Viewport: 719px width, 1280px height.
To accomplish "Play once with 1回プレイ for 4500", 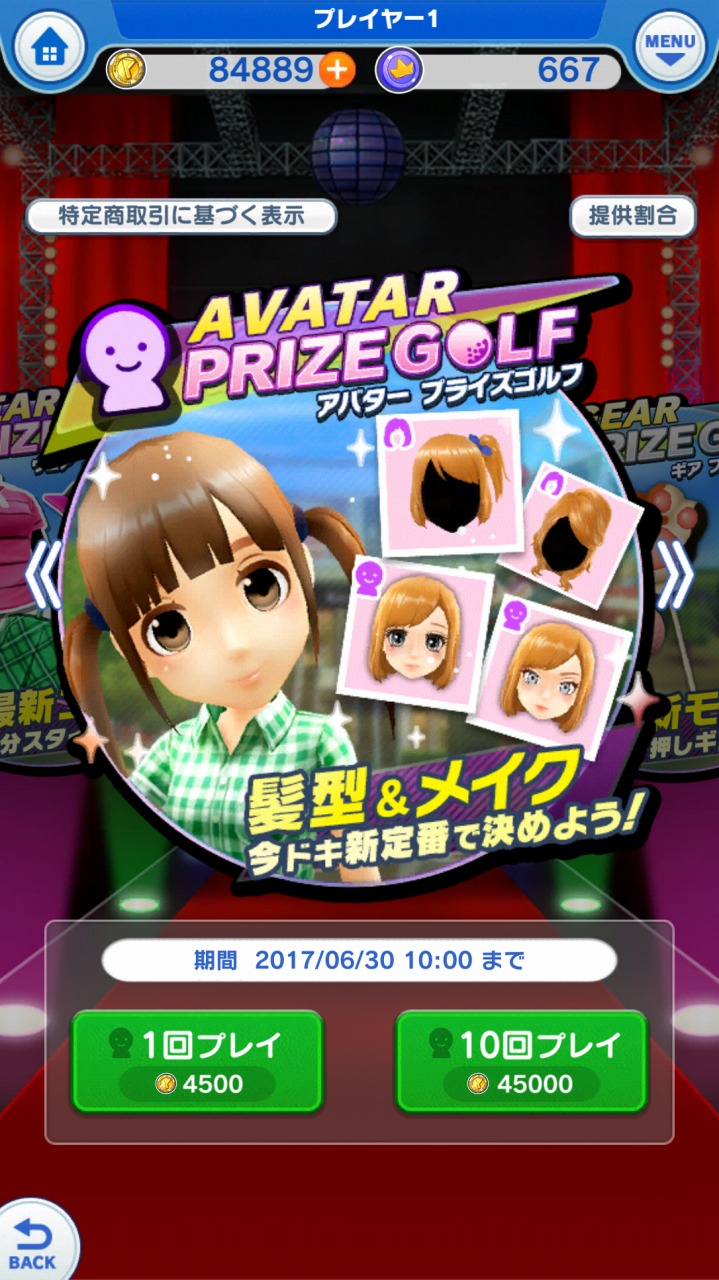I will (197, 1062).
